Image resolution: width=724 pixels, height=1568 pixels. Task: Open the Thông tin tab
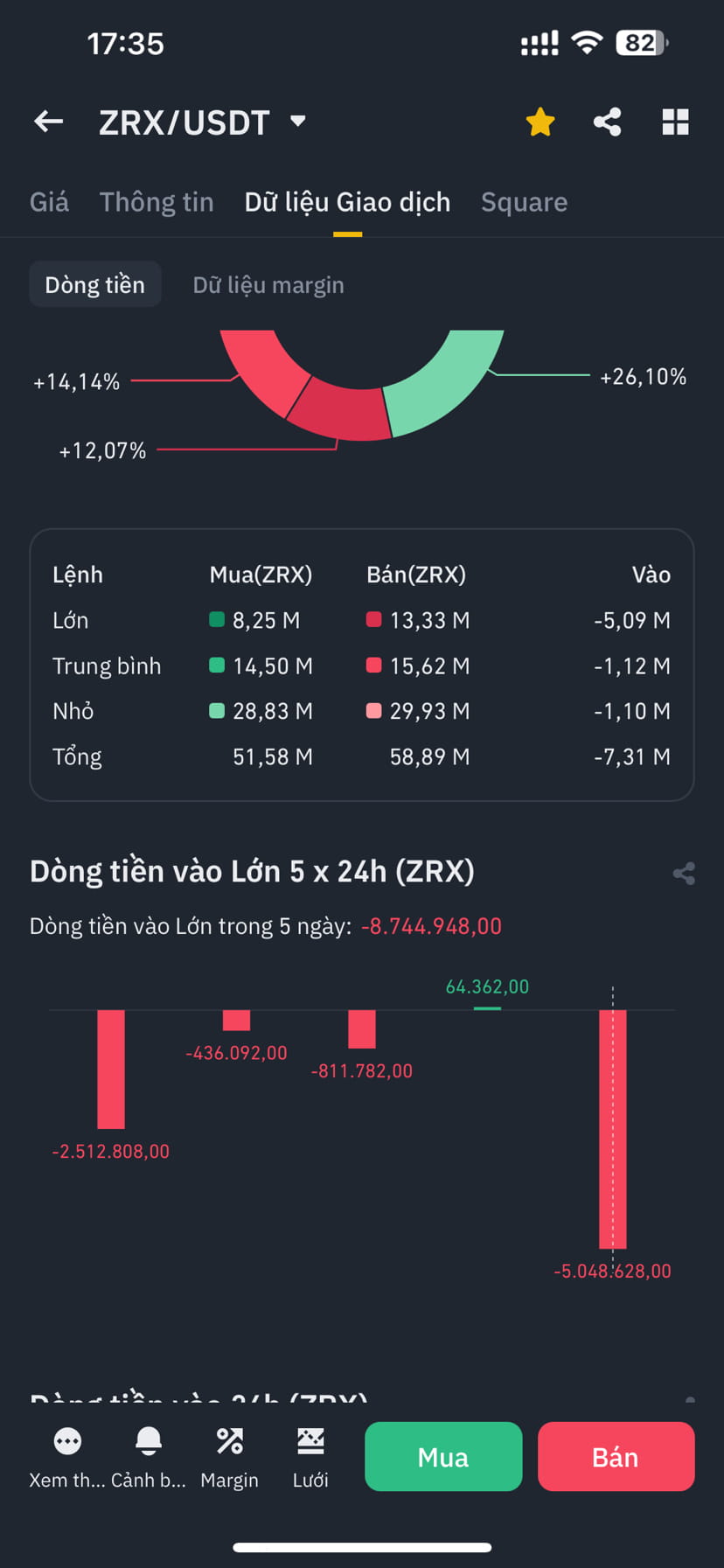coord(157,202)
